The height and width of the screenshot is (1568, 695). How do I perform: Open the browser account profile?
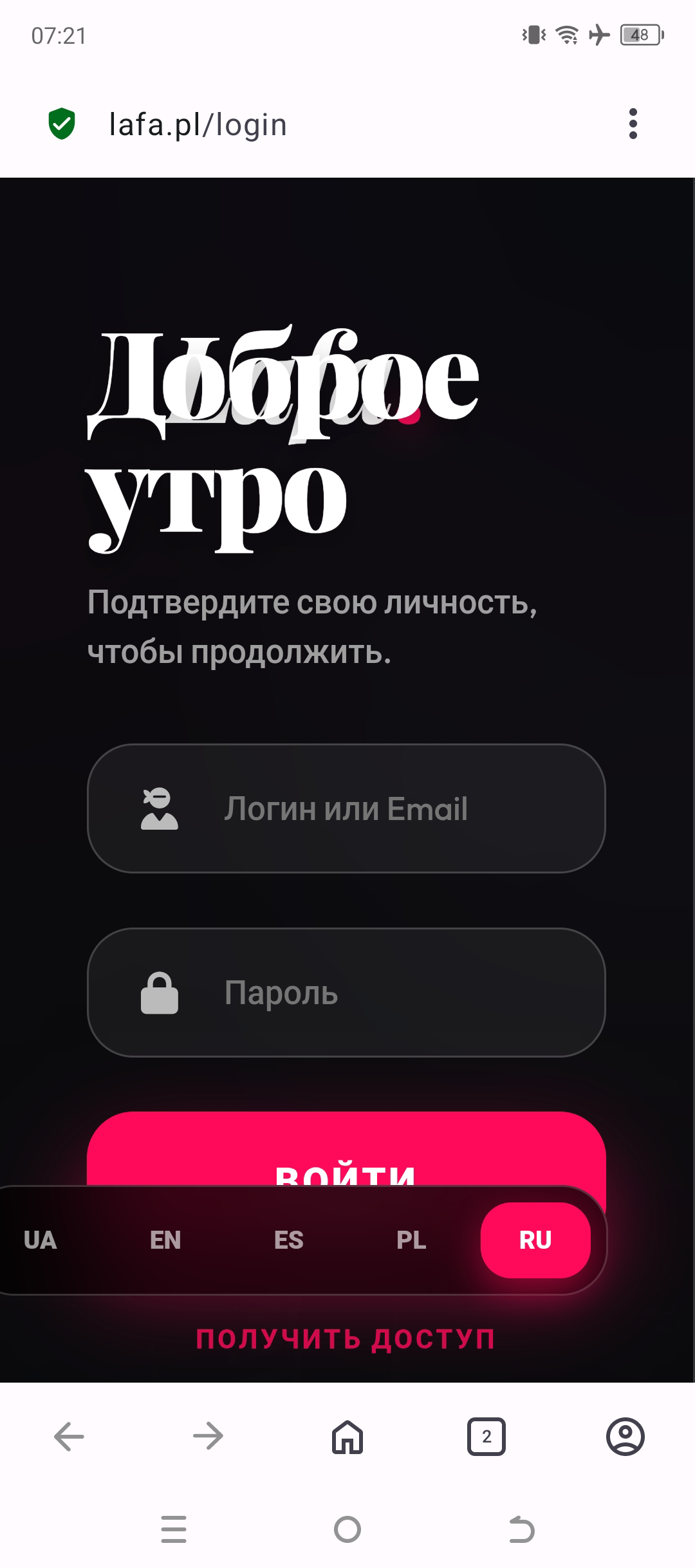[x=625, y=1436]
